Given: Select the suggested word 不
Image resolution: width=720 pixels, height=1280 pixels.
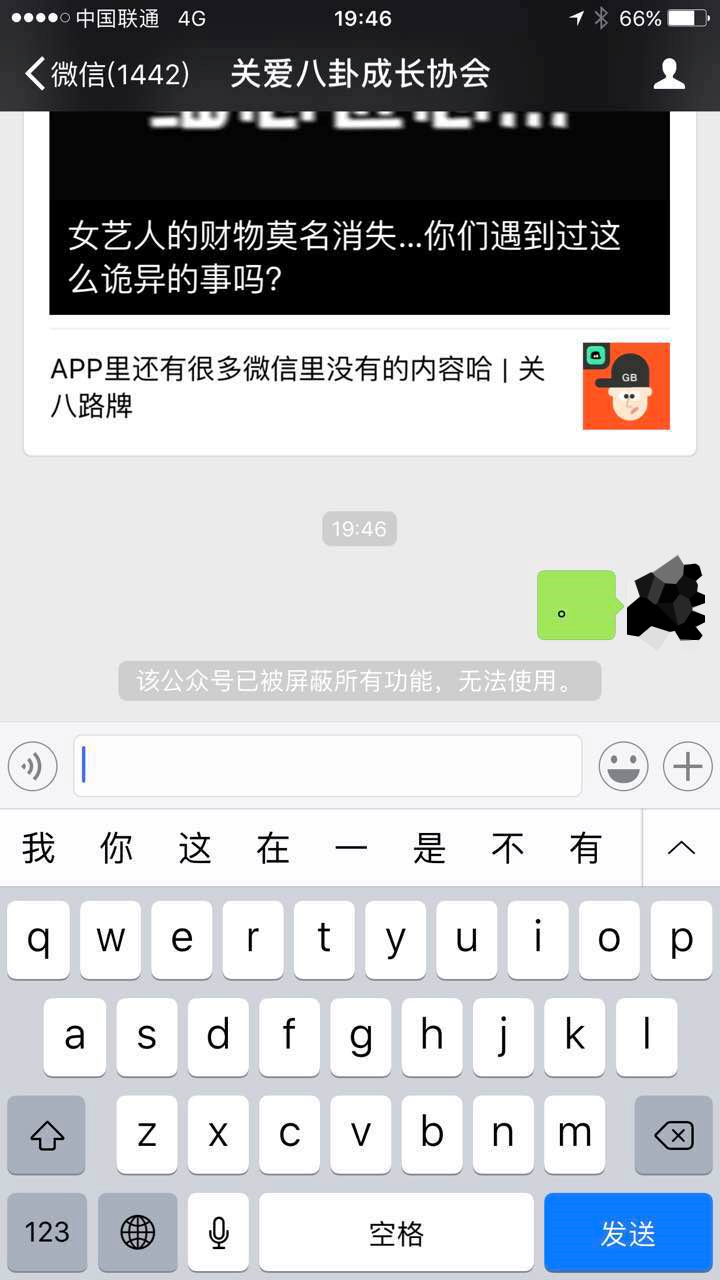Looking at the screenshot, I should tap(507, 848).
